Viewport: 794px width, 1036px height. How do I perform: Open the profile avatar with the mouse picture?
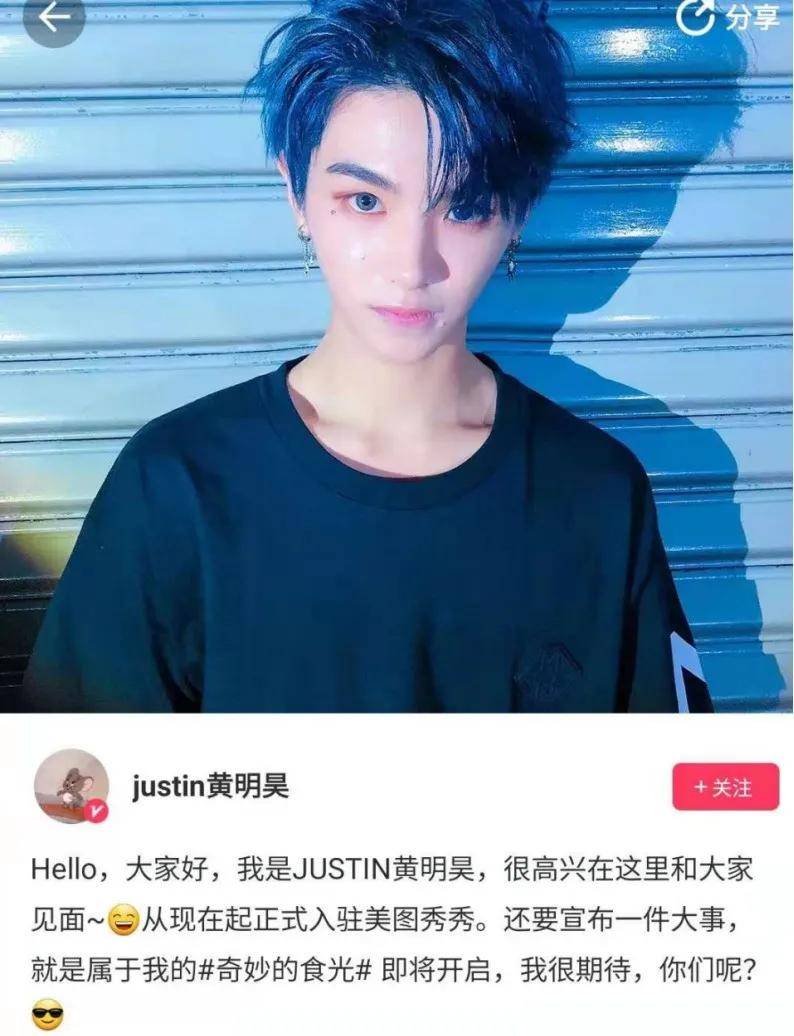71,785
